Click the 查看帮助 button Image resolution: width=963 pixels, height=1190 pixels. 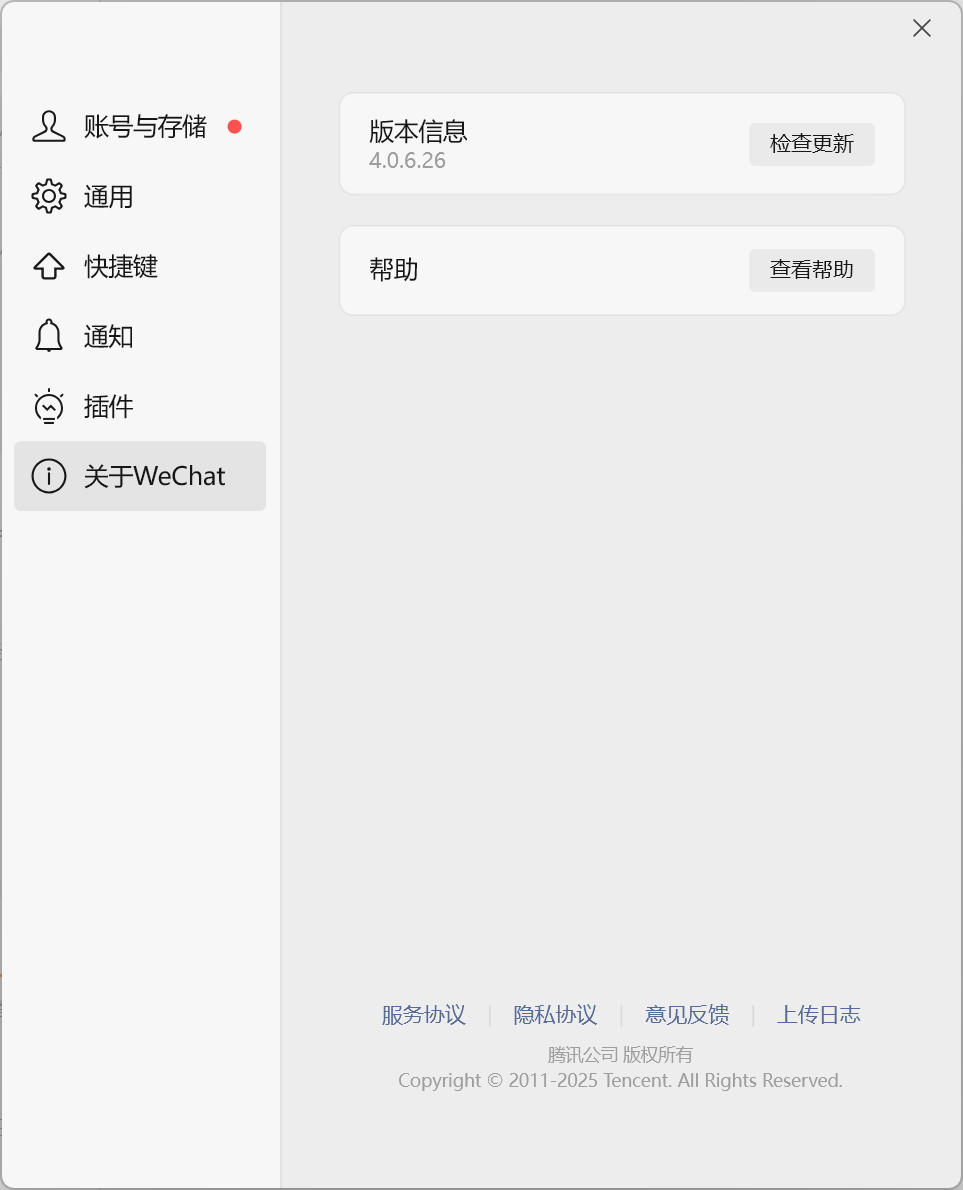point(811,270)
